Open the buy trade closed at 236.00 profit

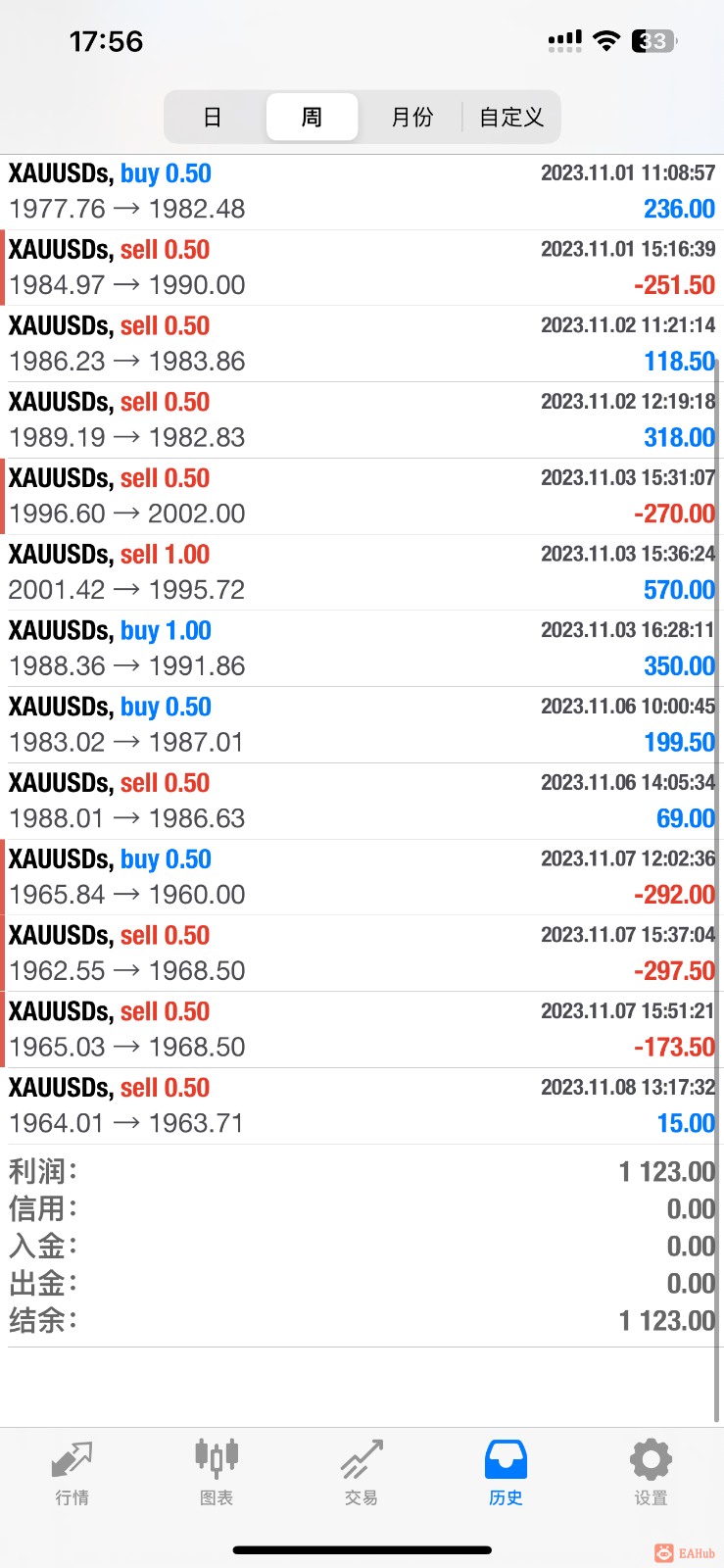[x=362, y=191]
